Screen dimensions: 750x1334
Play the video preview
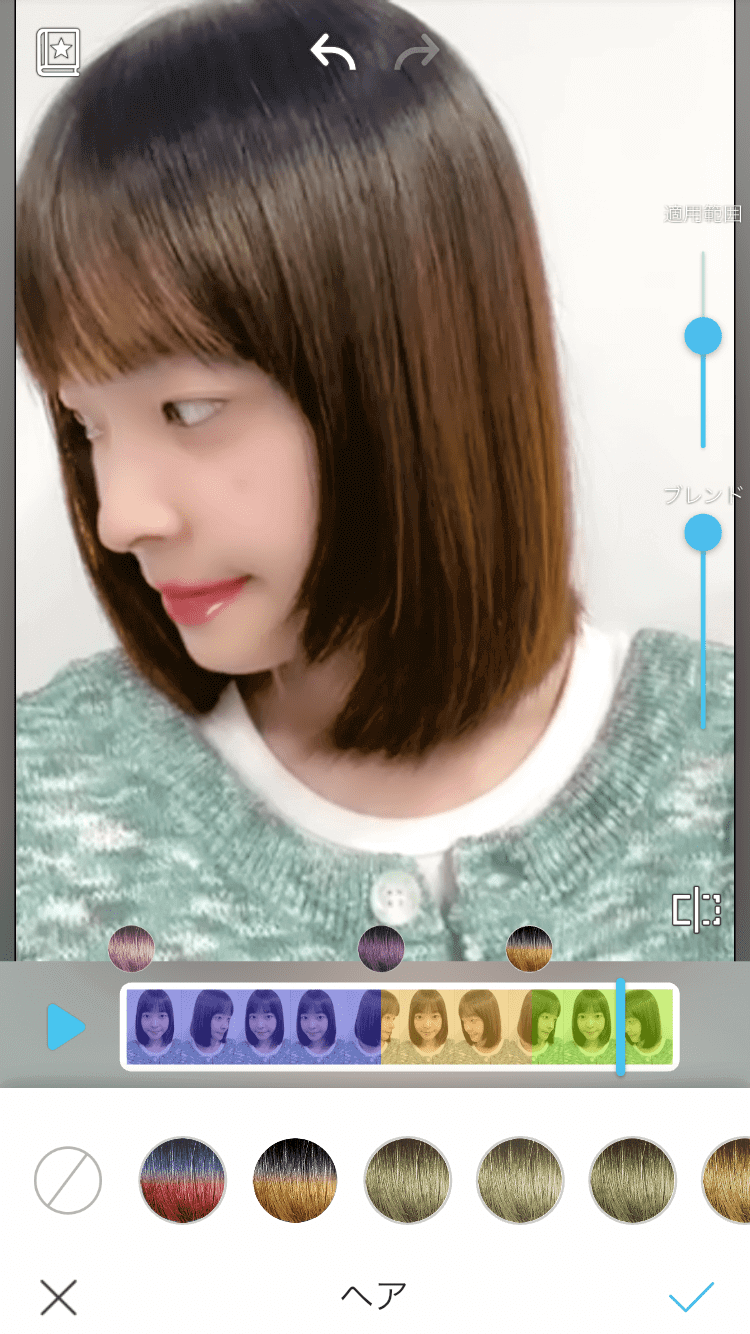coord(66,1027)
